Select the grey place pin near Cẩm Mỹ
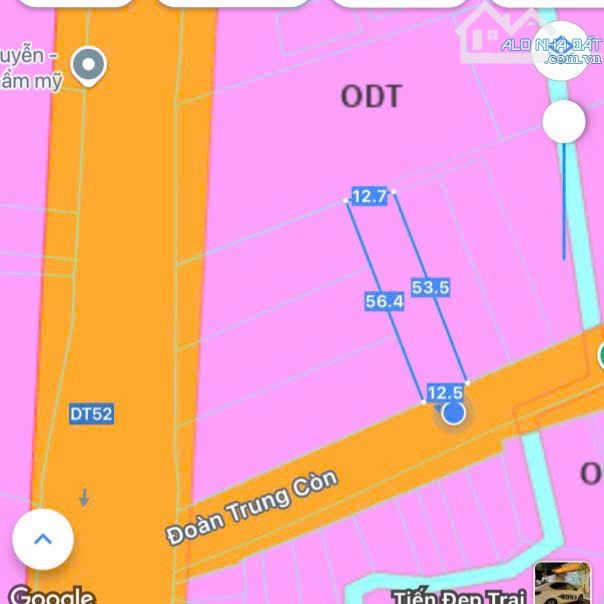Viewport: 604px width, 604px height. click(x=91, y=65)
